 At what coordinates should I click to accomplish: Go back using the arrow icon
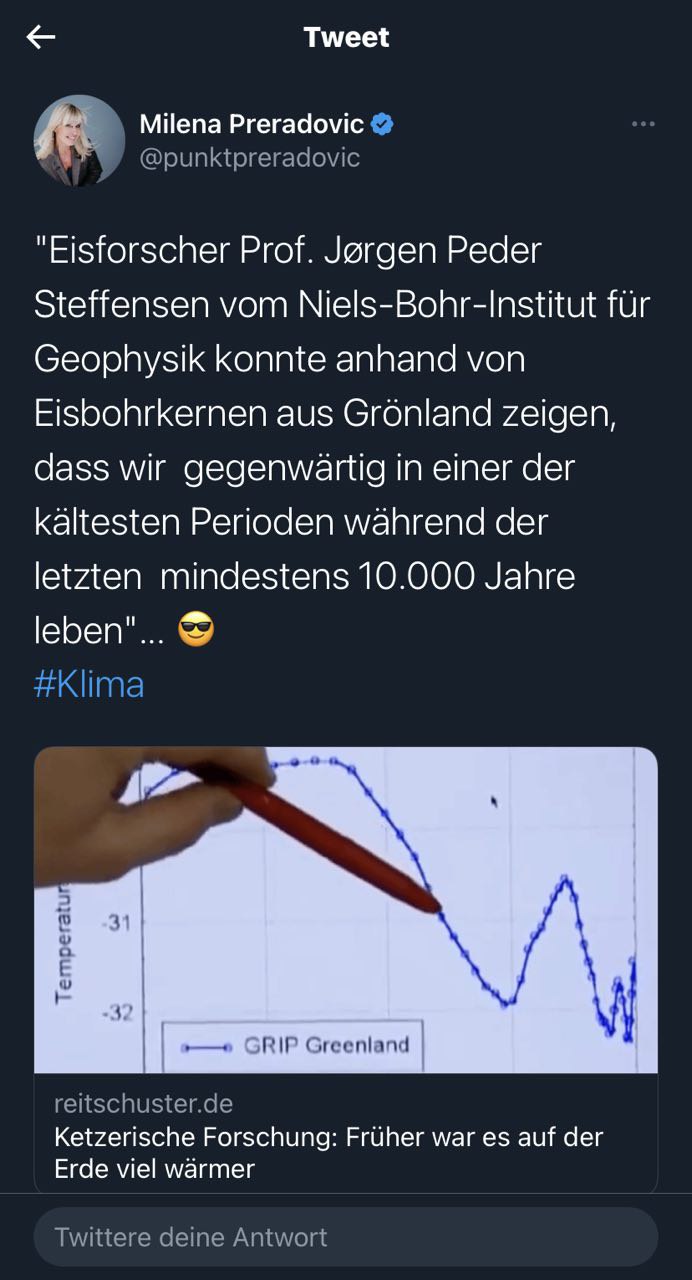[41, 38]
